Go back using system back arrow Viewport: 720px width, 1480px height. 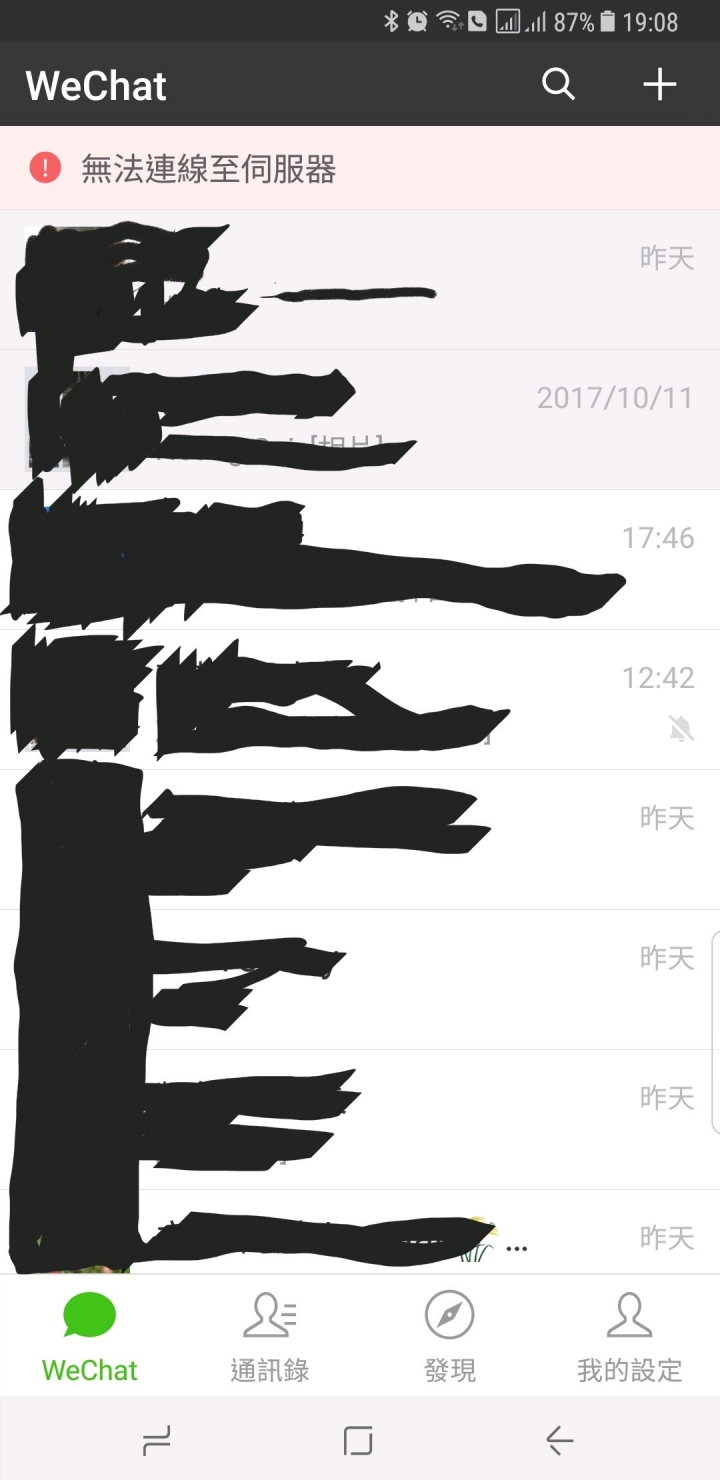point(559,1440)
